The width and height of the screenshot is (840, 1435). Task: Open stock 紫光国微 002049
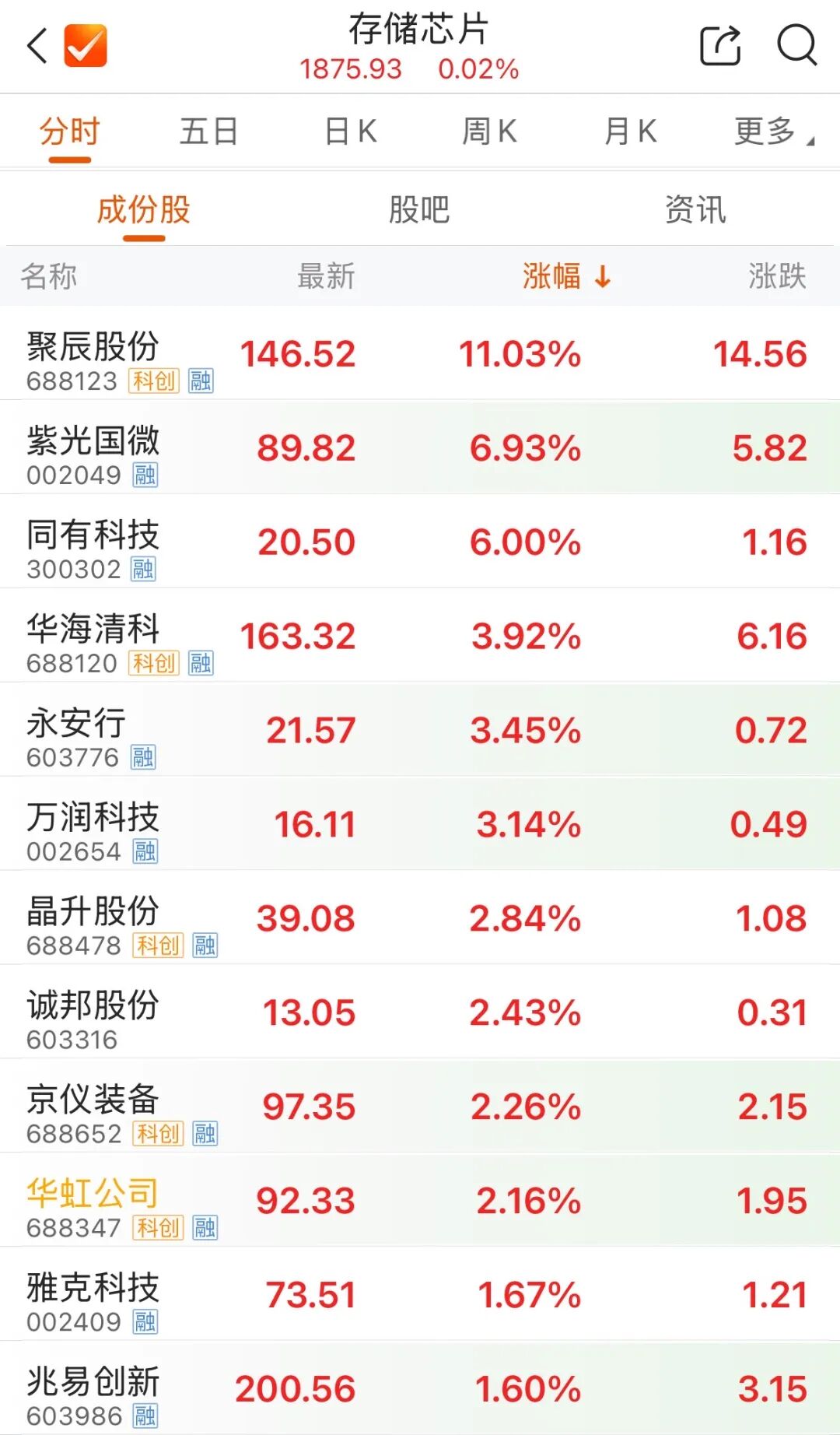pos(420,447)
